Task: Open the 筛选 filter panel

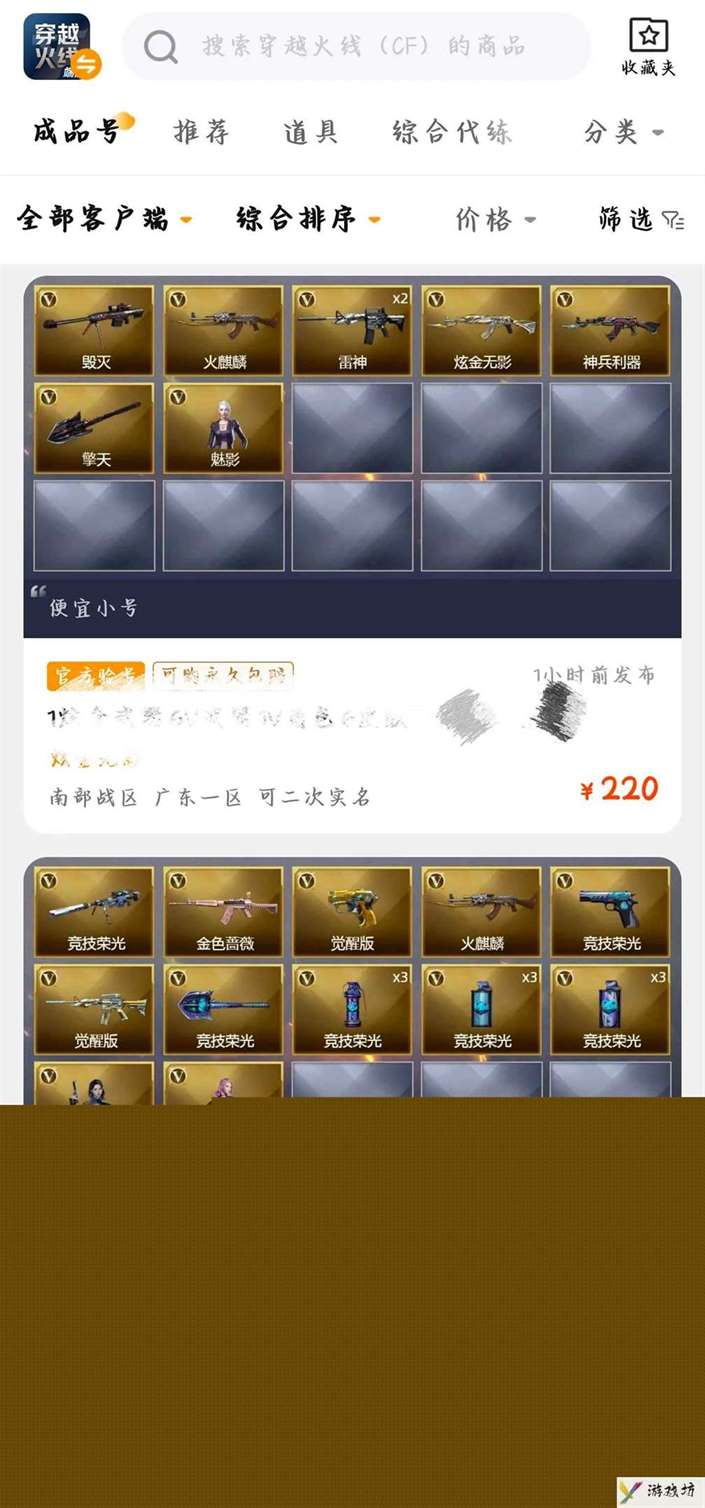Action: [x=640, y=219]
